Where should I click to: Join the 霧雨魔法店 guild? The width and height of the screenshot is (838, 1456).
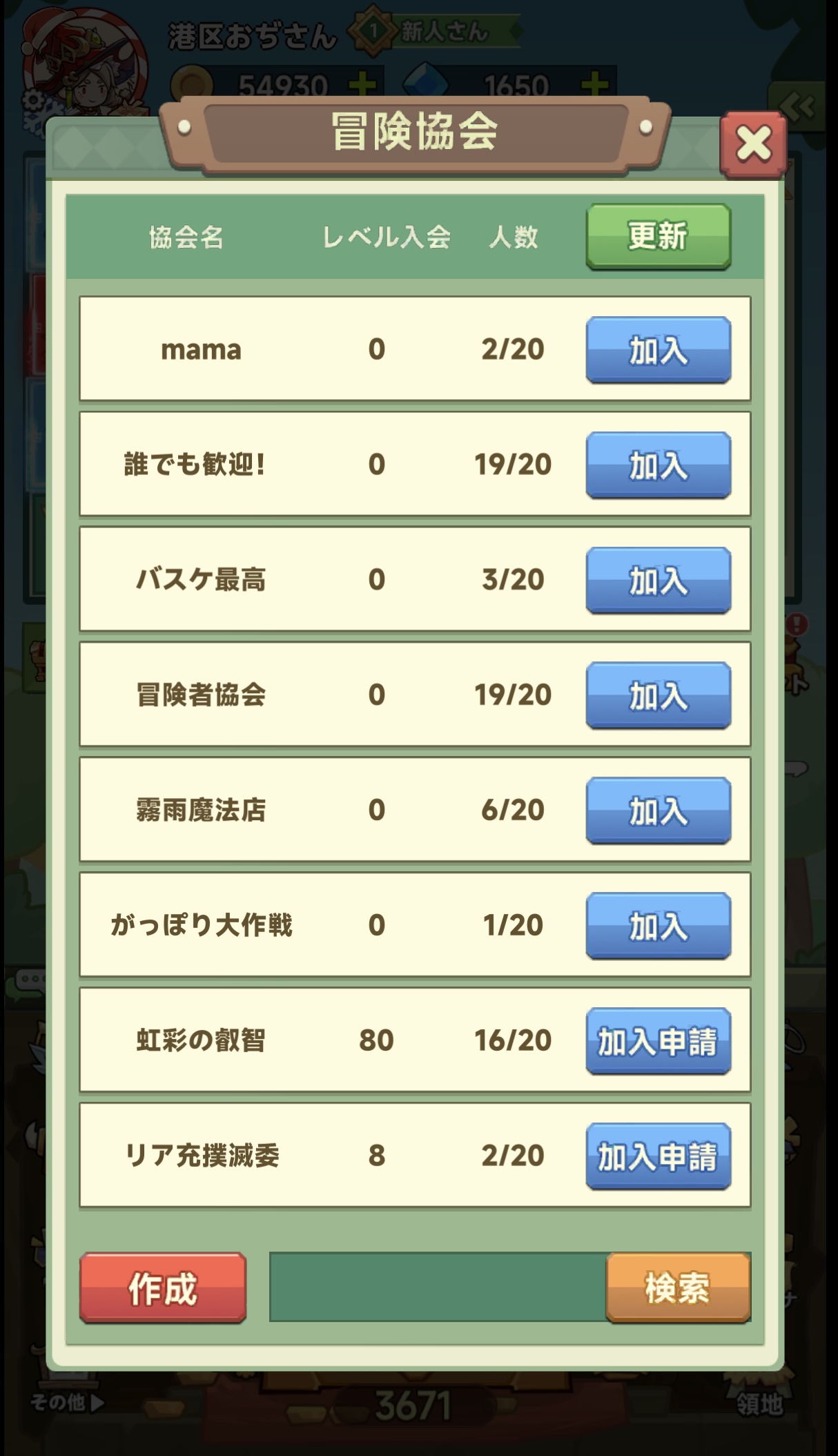click(x=658, y=810)
